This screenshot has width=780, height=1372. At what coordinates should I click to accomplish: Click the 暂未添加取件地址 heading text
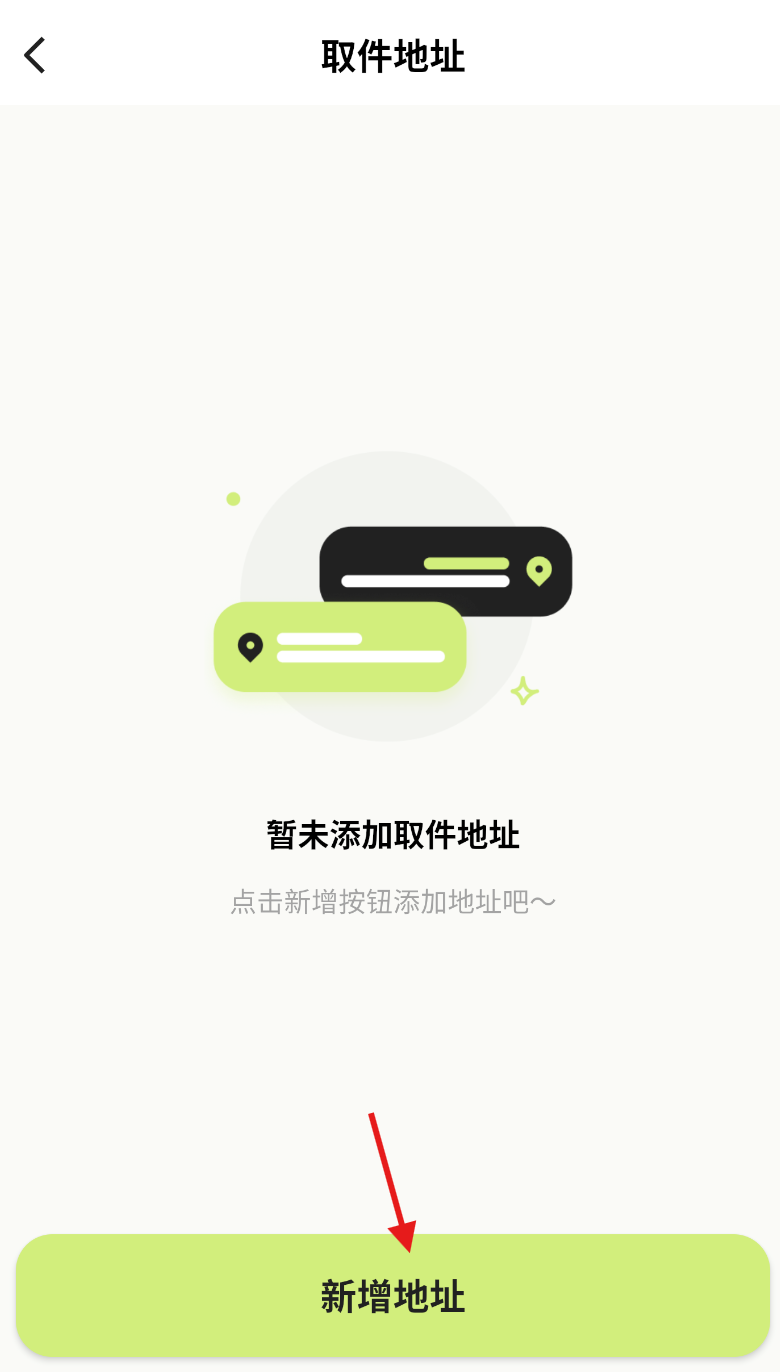[x=390, y=835]
